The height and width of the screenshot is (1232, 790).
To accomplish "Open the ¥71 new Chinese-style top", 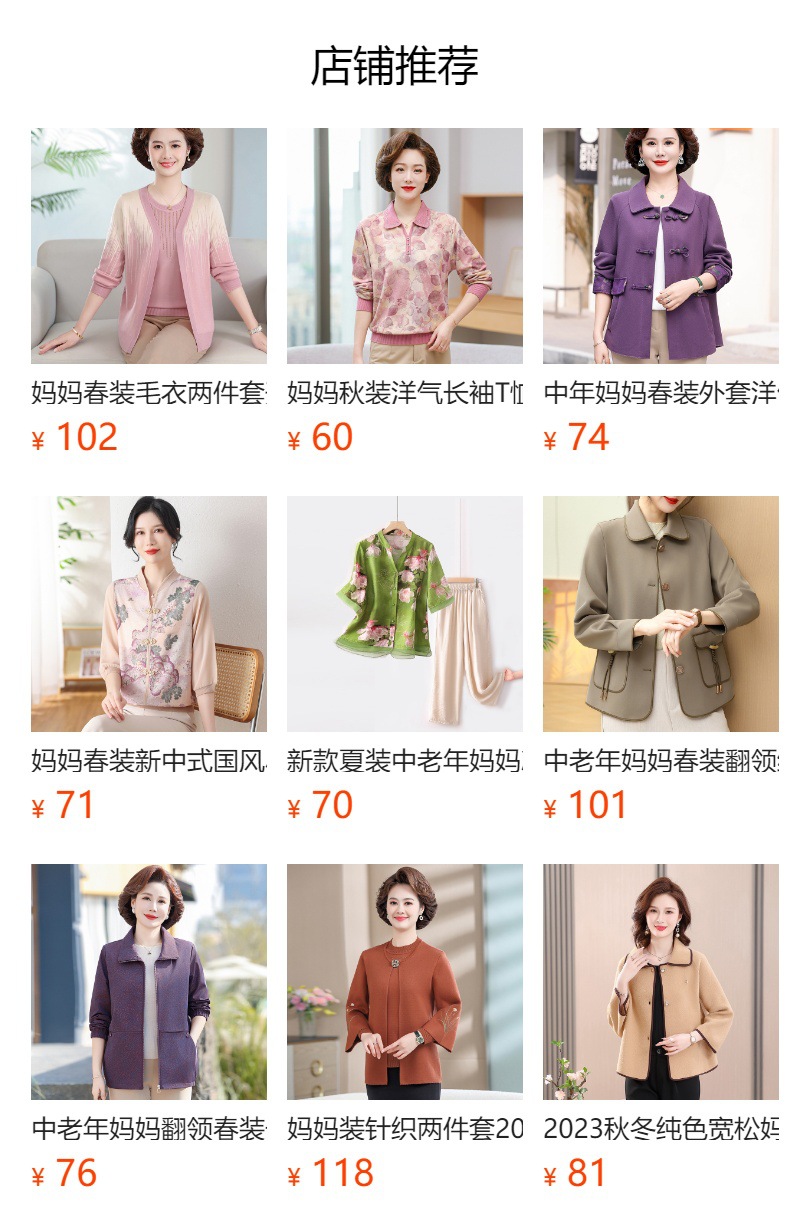I will (x=149, y=614).
